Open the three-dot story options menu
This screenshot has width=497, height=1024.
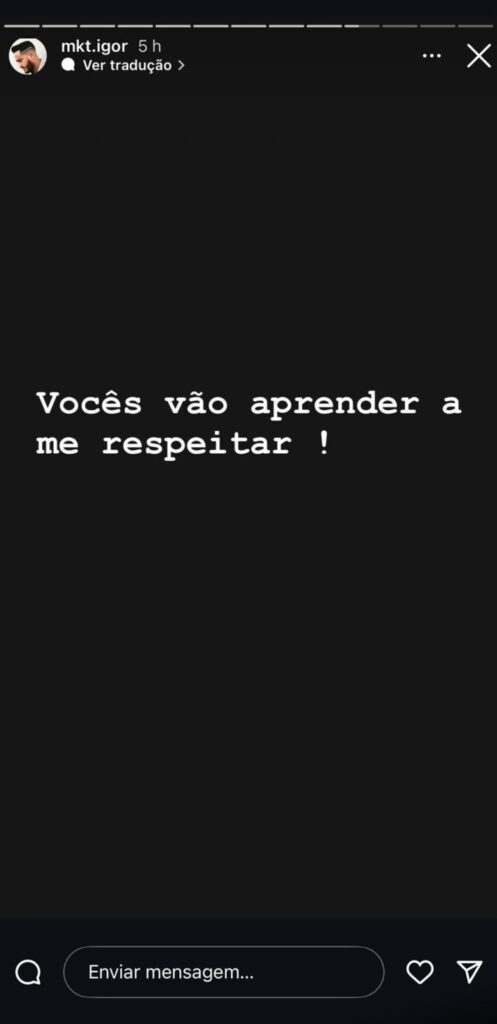432,56
